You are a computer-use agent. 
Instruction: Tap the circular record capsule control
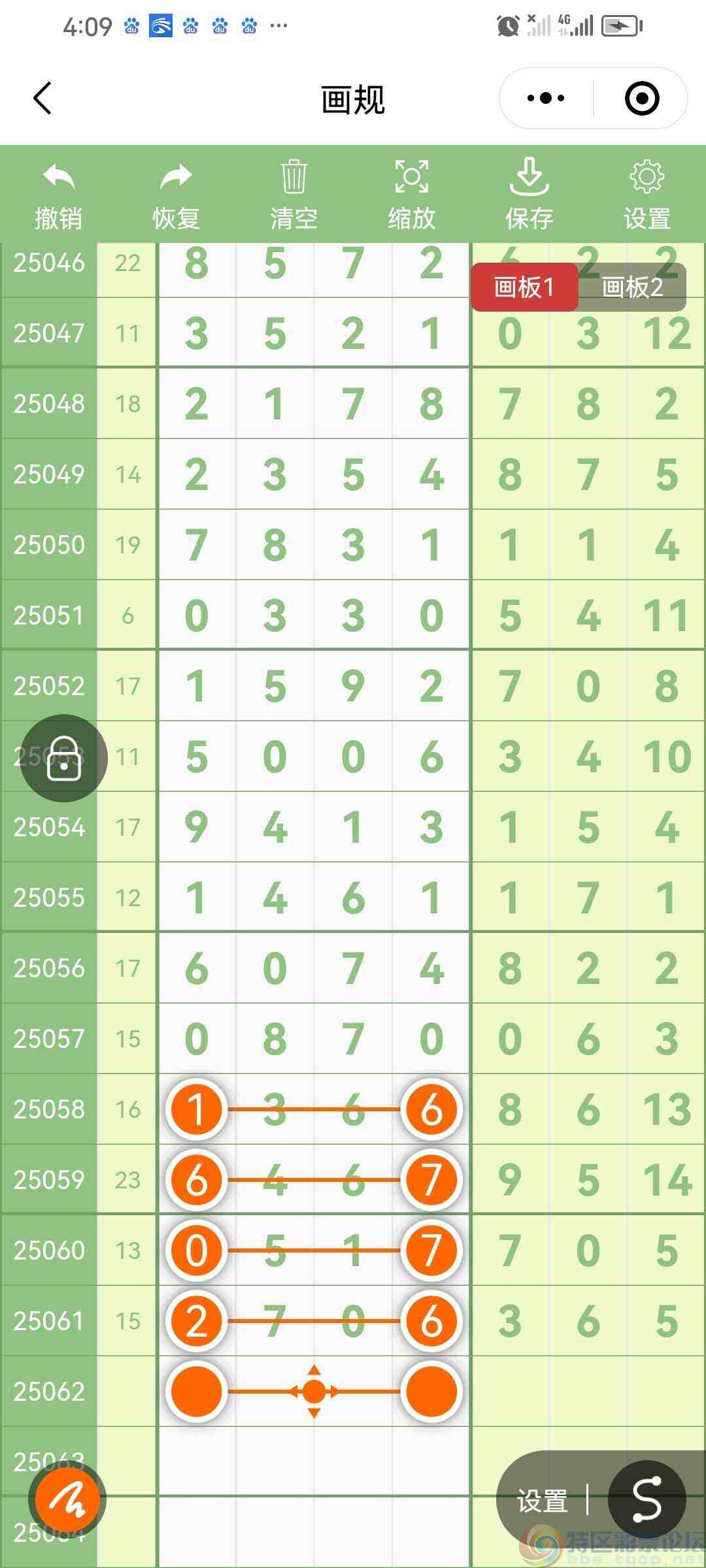[641, 97]
